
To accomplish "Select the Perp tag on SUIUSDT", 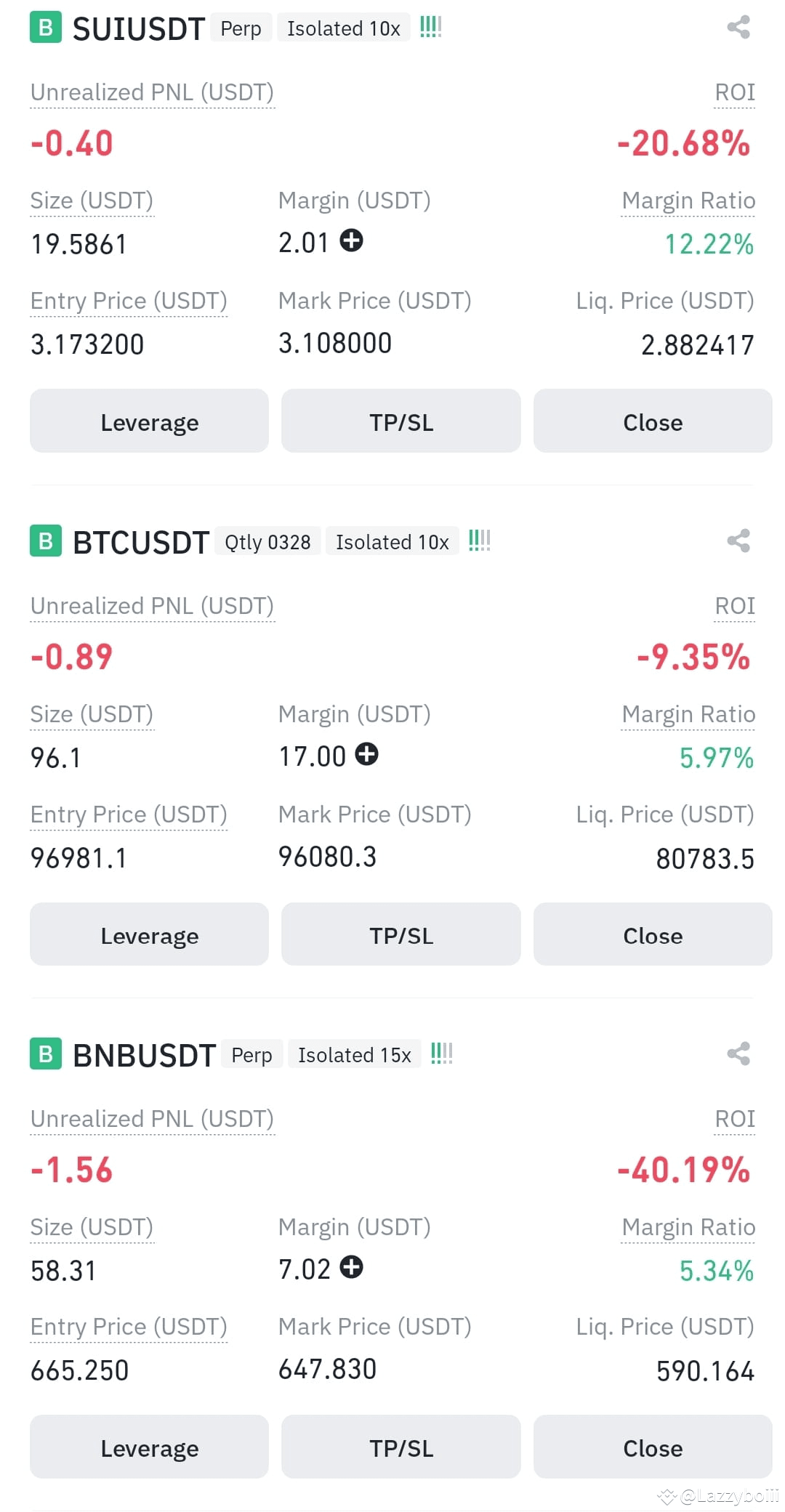I will coord(241,28).
